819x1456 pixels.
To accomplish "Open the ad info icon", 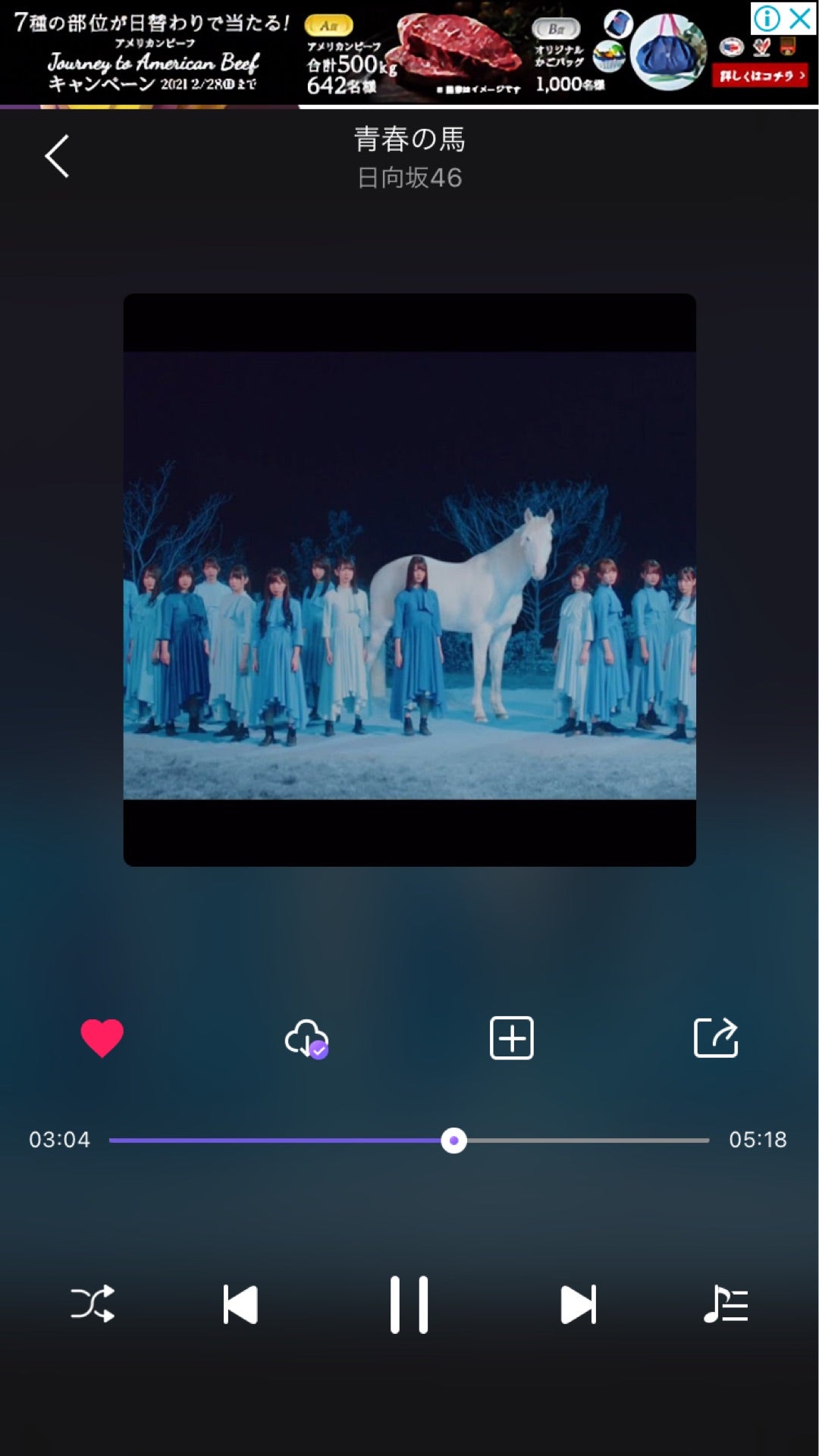I will [767, 18].
